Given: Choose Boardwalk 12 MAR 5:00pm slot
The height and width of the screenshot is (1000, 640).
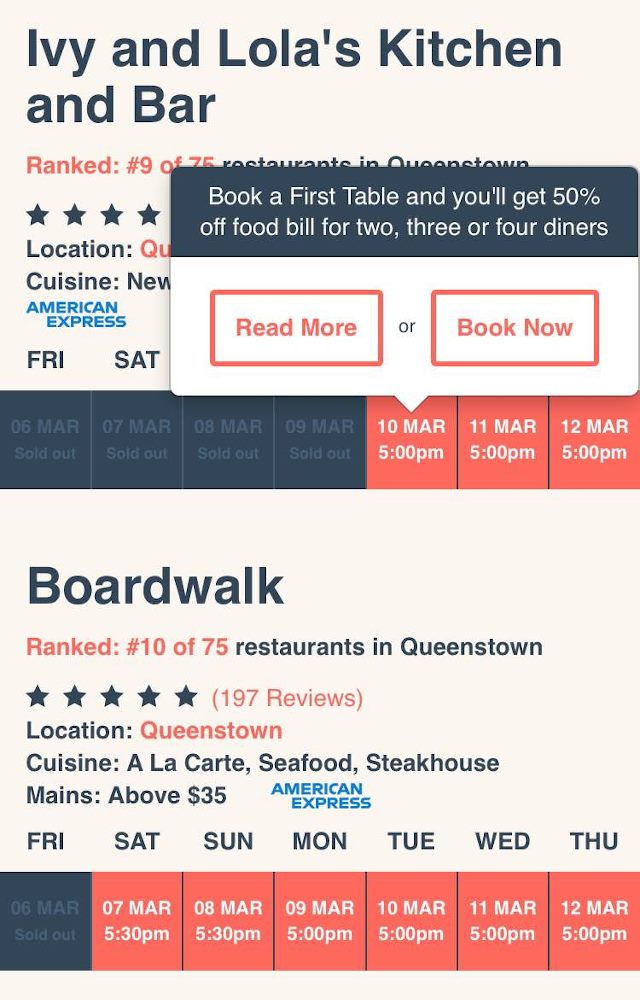Looking at the screenshot, I should click(594, 921).
